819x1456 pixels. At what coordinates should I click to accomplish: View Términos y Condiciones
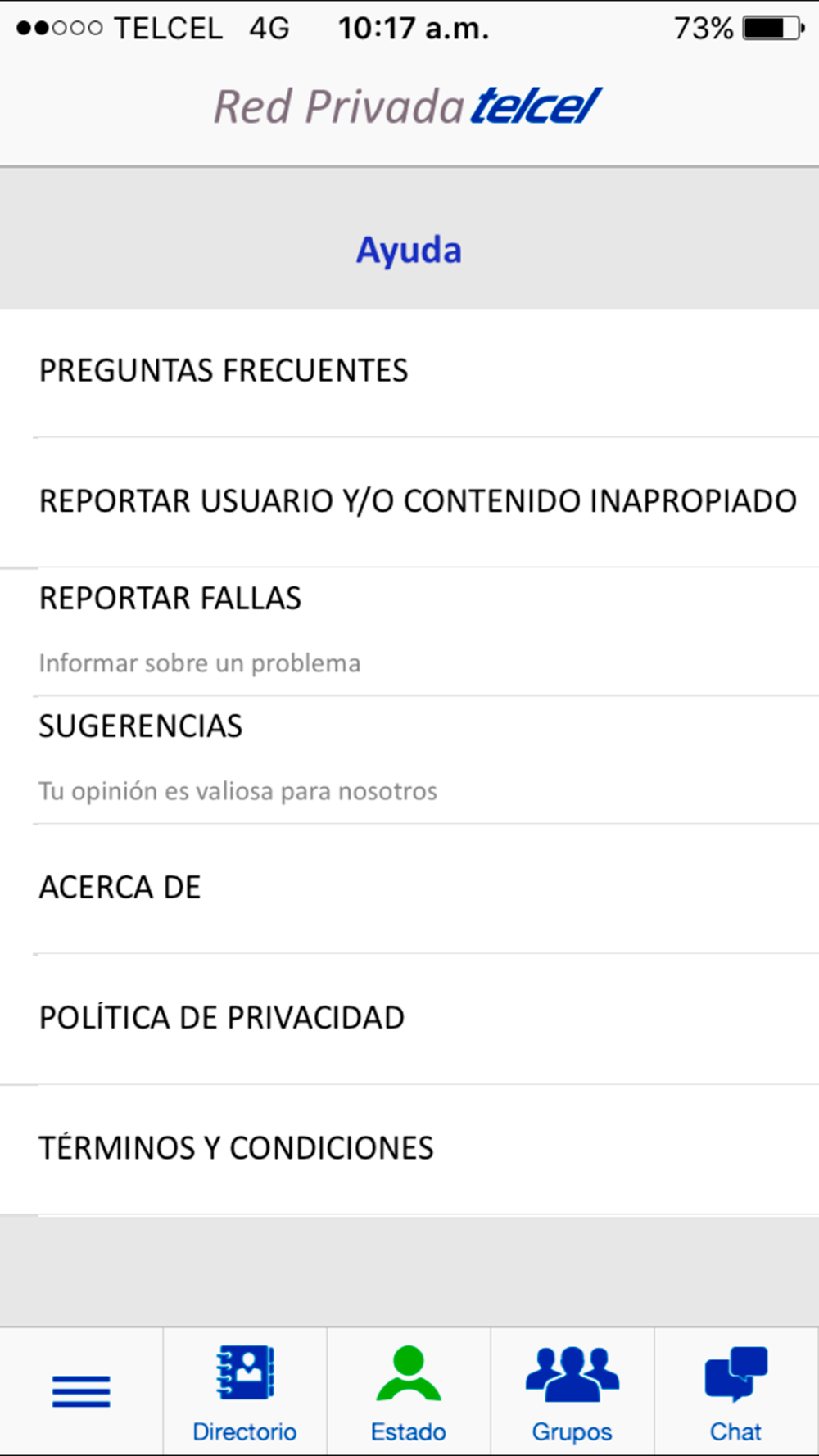409,1149
